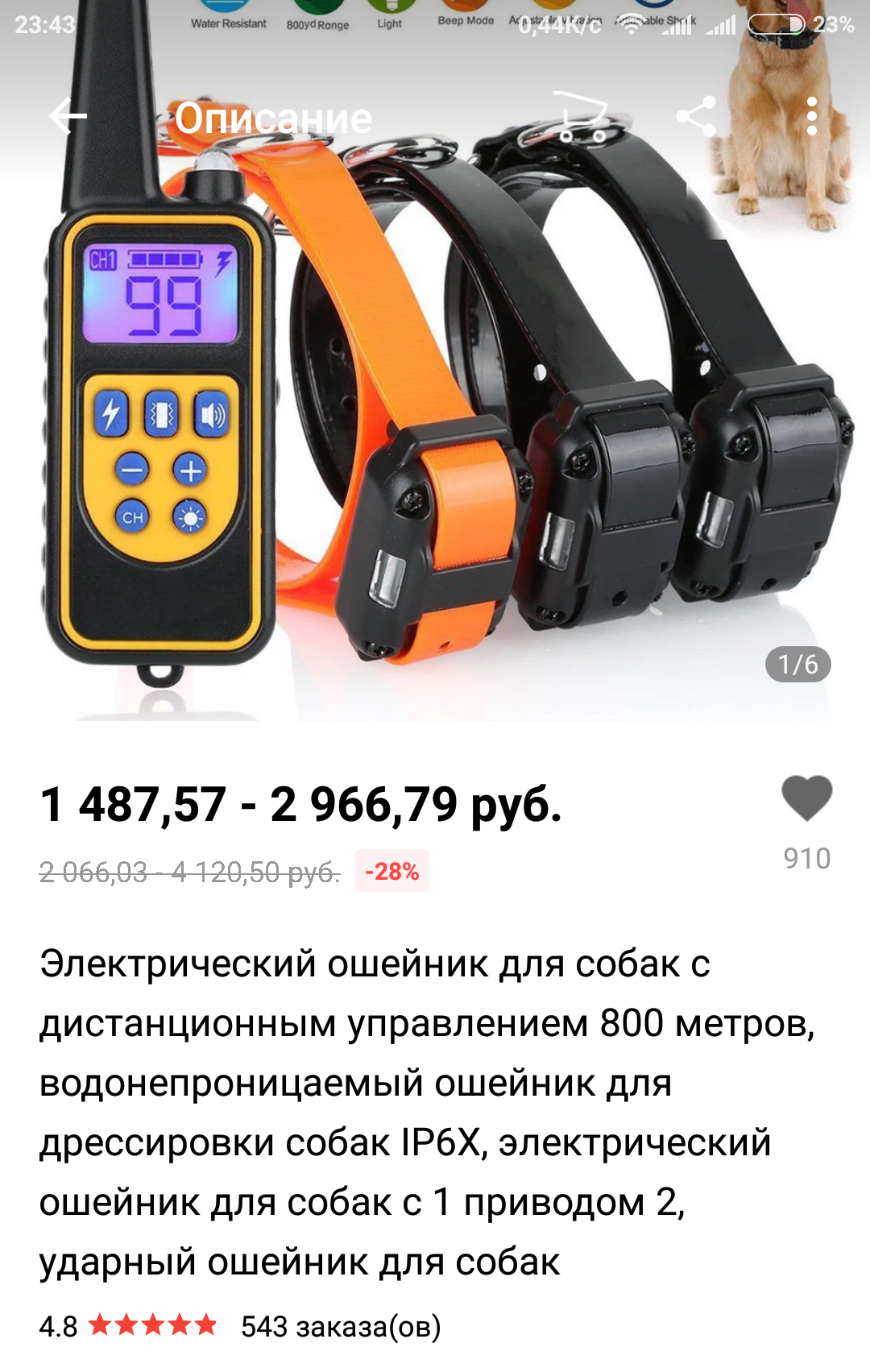The image size is (870, 1372).
Task: Open the three-dot overflow menu
Action: [x=811, y=118]
